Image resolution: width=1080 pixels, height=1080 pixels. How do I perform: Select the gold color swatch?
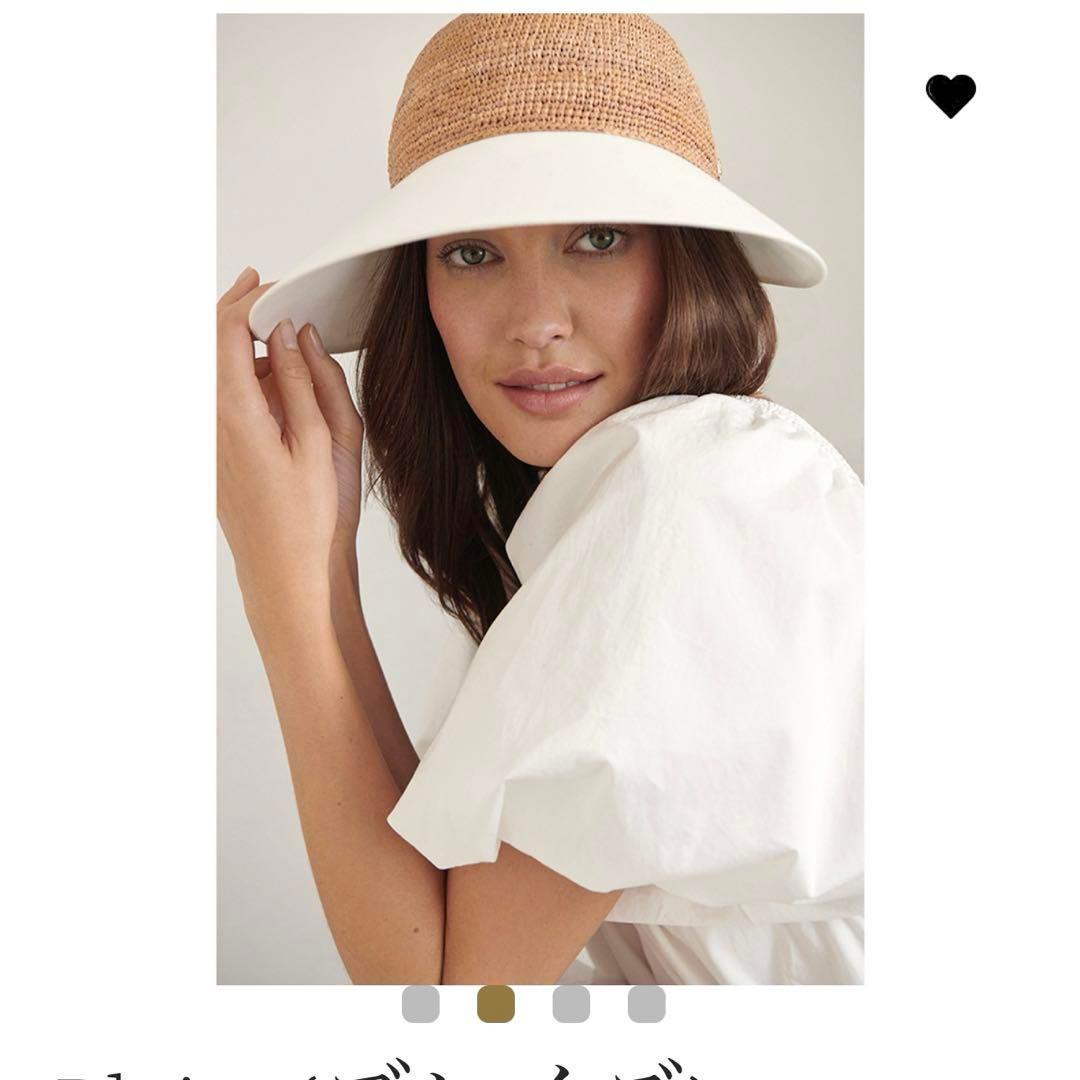(x=496, y=1004)
